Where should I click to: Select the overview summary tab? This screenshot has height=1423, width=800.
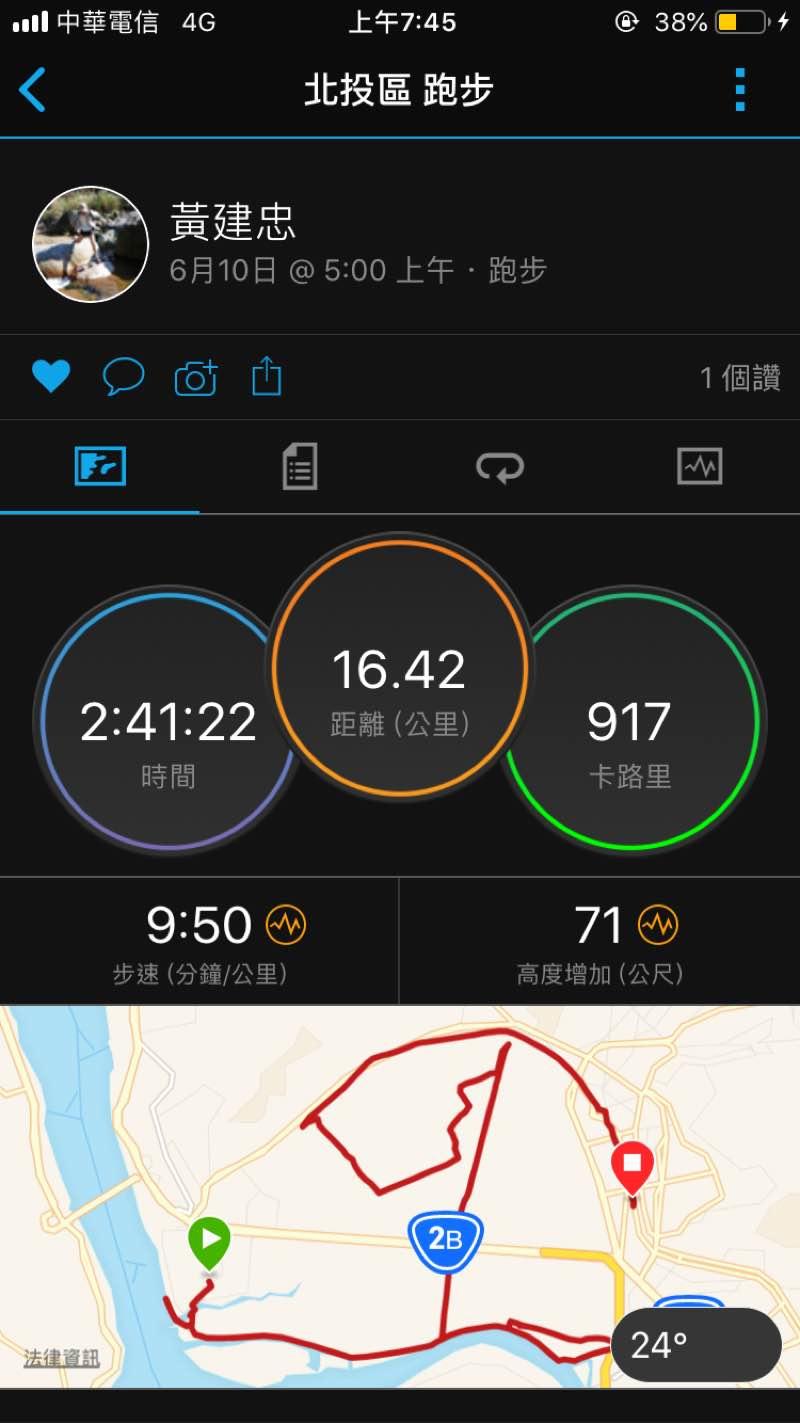pyautogui.click(x=100, y=466)
